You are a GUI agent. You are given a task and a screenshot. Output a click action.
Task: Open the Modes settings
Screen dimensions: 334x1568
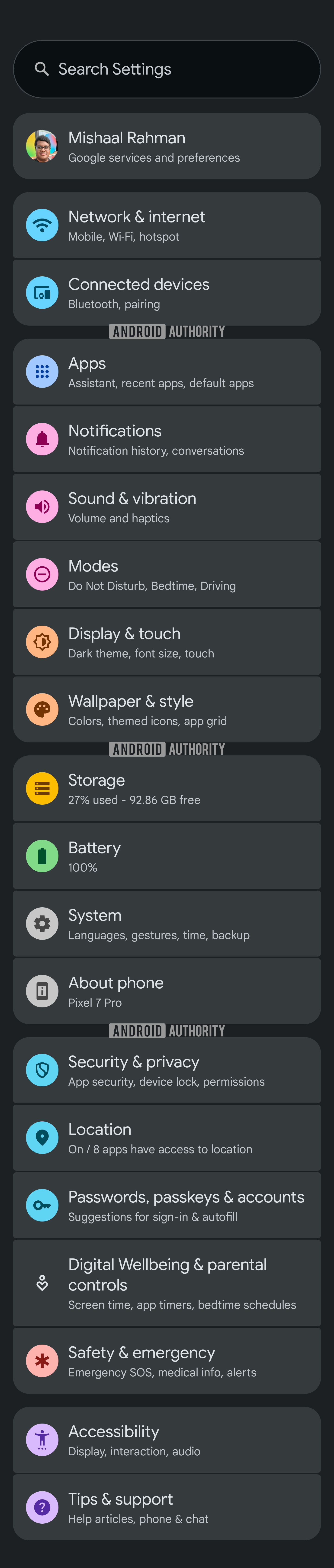pyautogui.click(x=167, y=575)
